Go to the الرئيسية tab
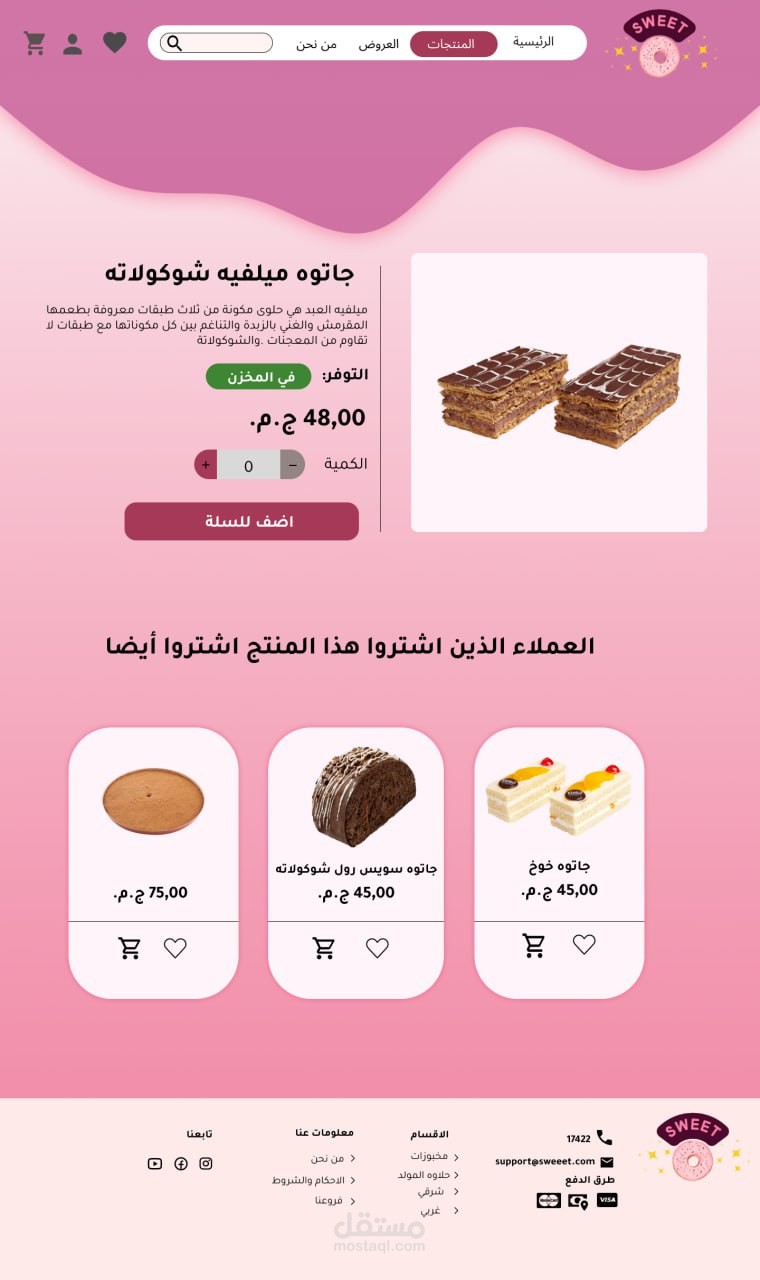The width and height of the screenshot is (760, 1280). click(x=533, y=42)
